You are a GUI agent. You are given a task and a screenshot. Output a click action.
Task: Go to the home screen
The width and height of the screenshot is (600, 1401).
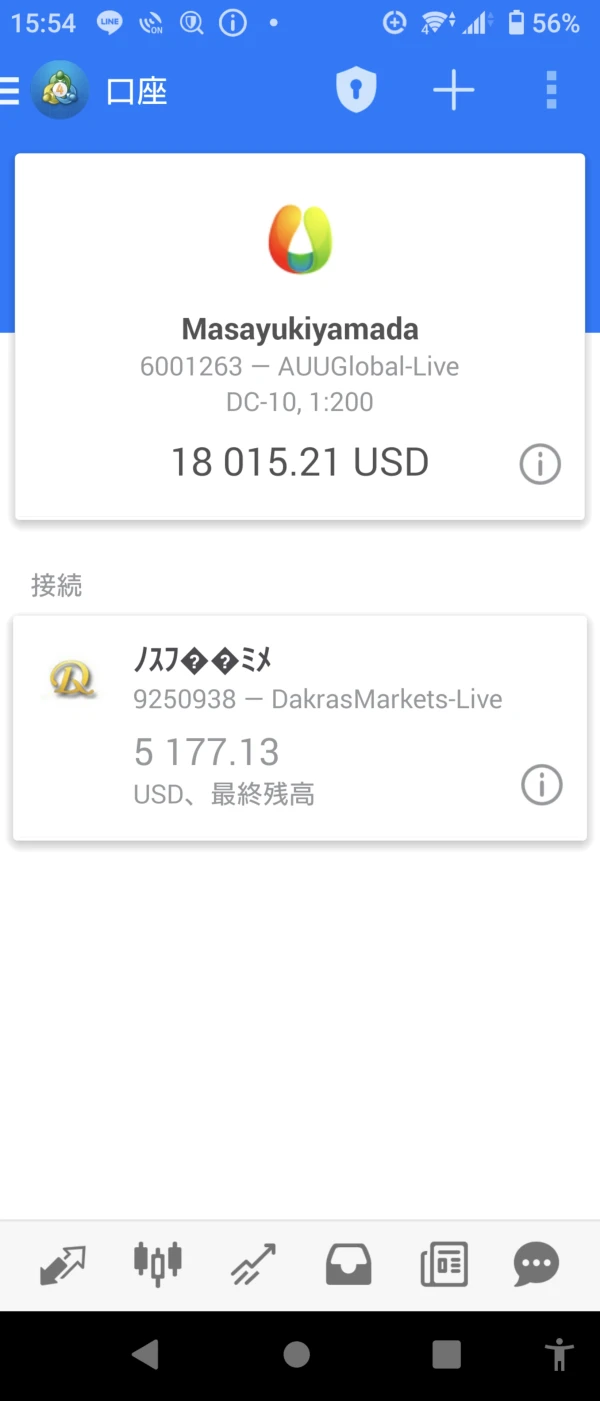[297, 1355]
